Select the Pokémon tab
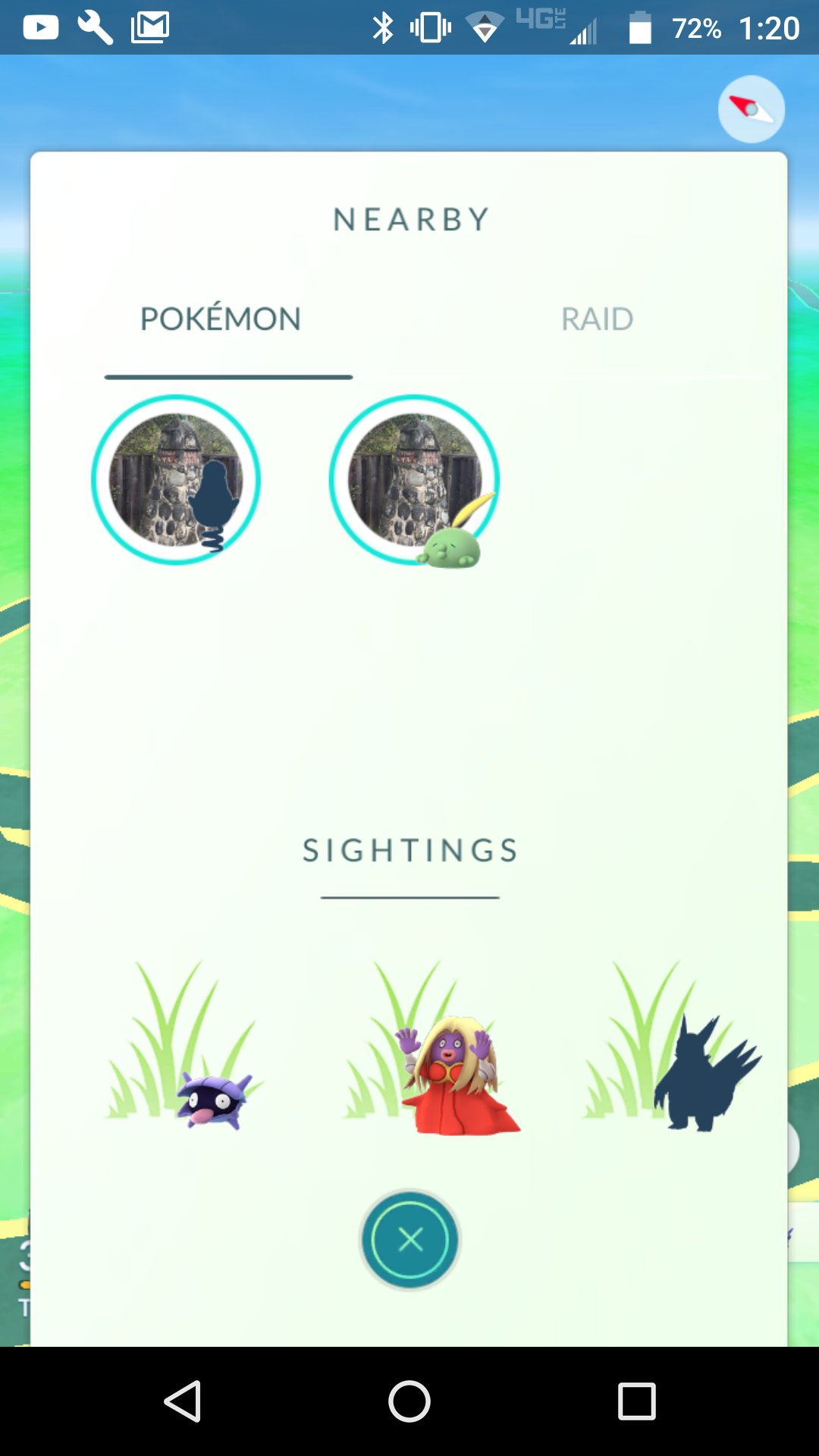Screen dimensions: 819x1456 221,319
